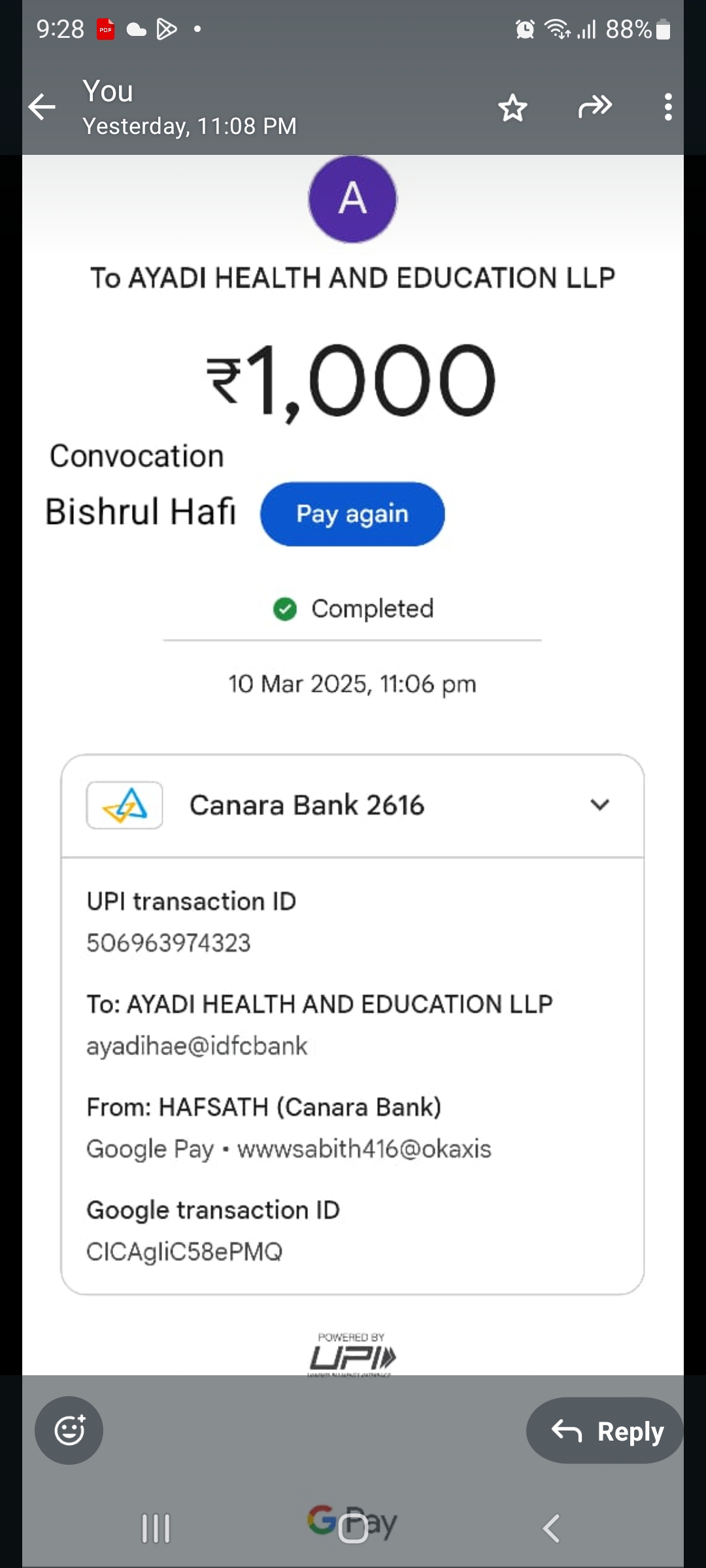Open the three-dot overflow menu
The height and width of the screenshot is (1568, 706).
coord(667,107)
